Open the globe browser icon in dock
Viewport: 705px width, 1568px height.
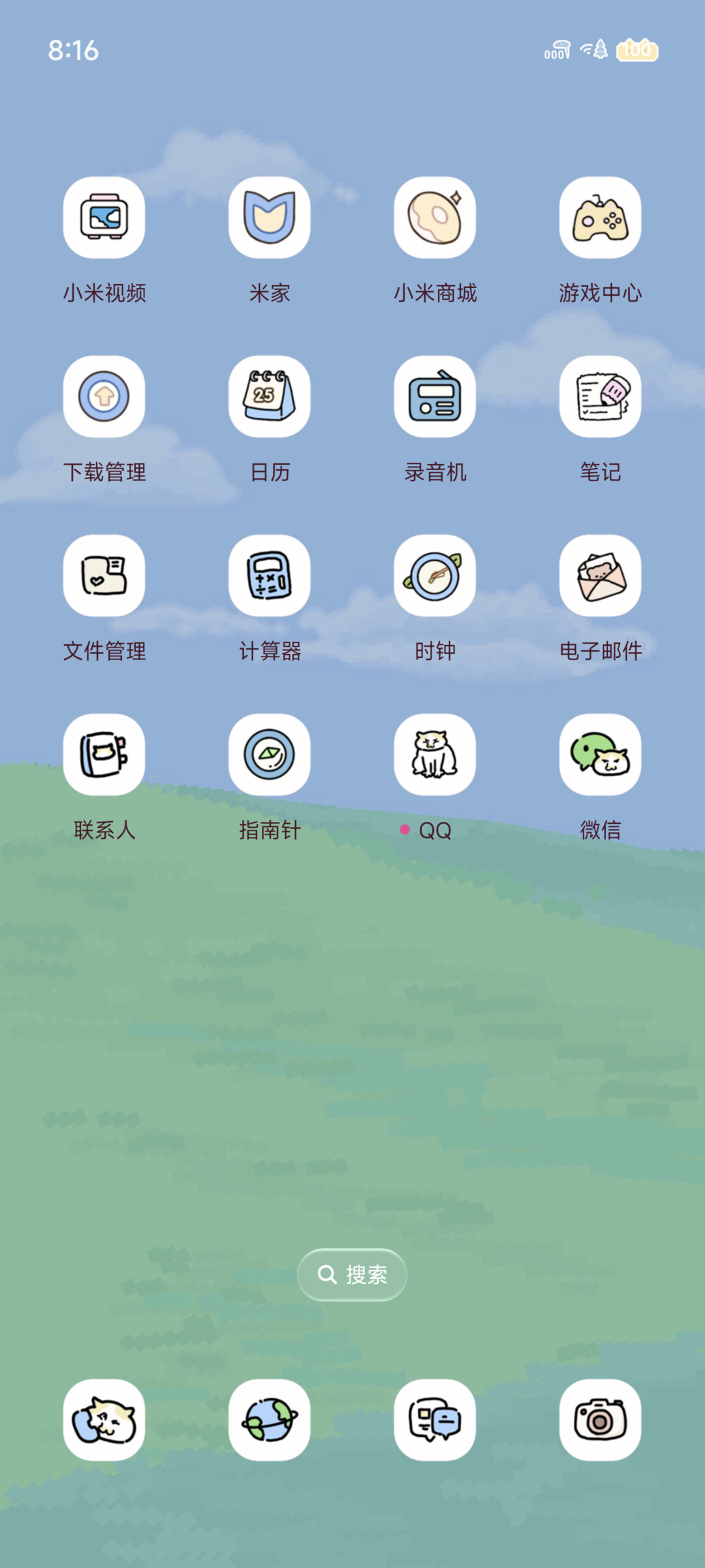(x=270, y=1420)
